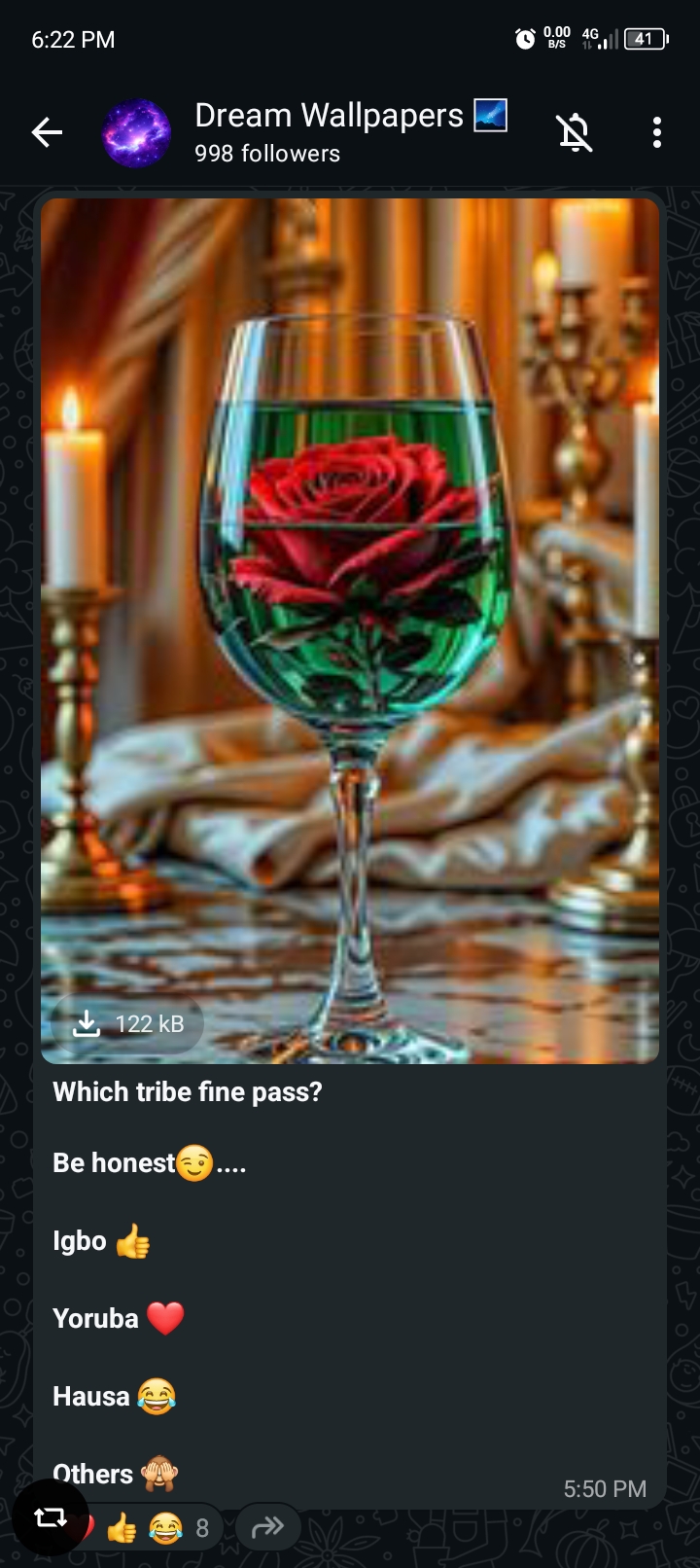
Task: Forward this post with arrow button
Action: [x=267, y=1527]
